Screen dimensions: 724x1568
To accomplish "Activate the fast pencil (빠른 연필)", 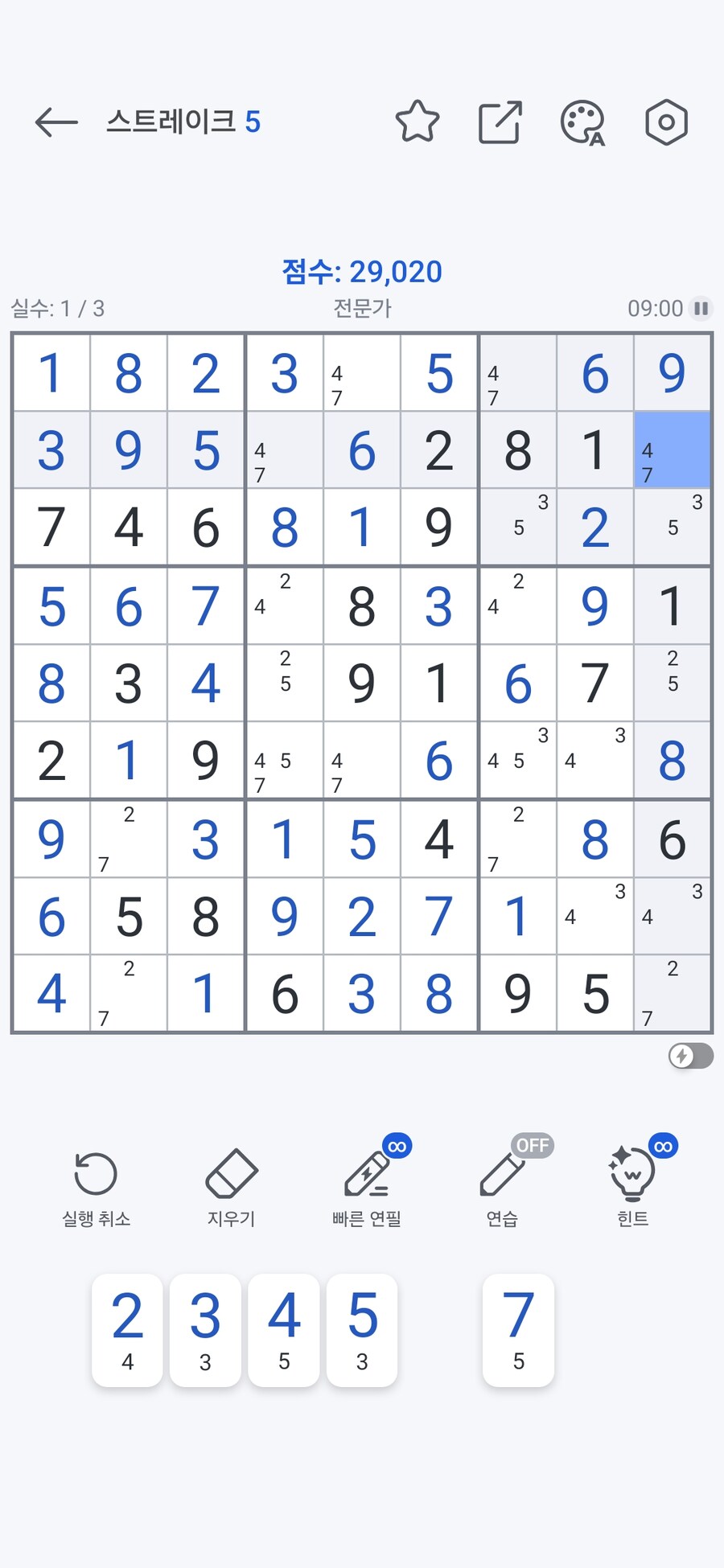I will [x=367, y=1187].
